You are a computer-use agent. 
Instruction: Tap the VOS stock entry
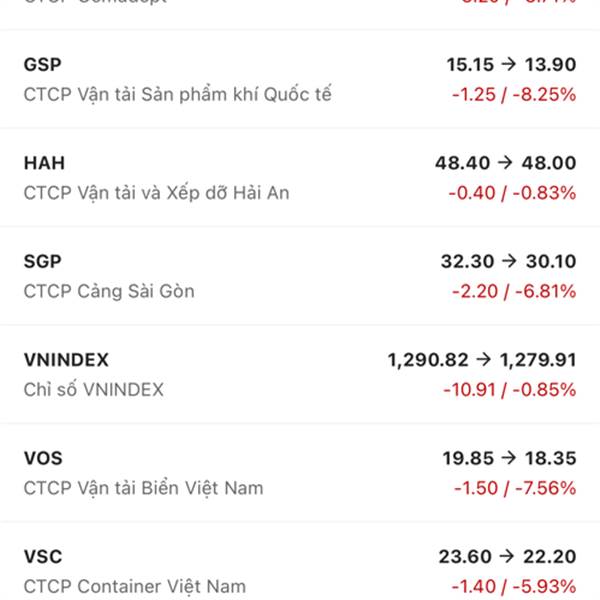click(x=300, y=472)
